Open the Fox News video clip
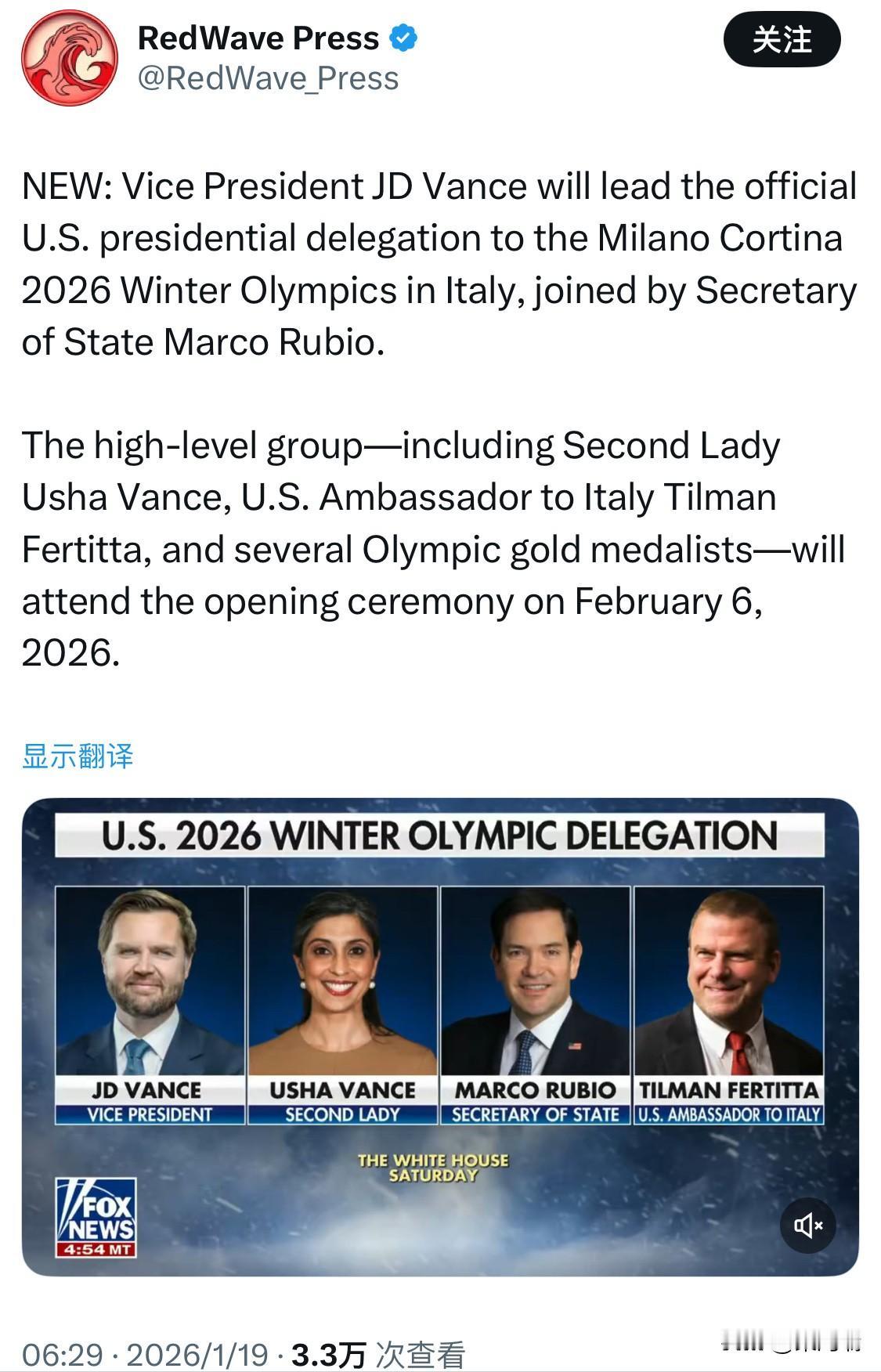The width and height of the screenshot is (881, 1372). tap(439, 1018)
